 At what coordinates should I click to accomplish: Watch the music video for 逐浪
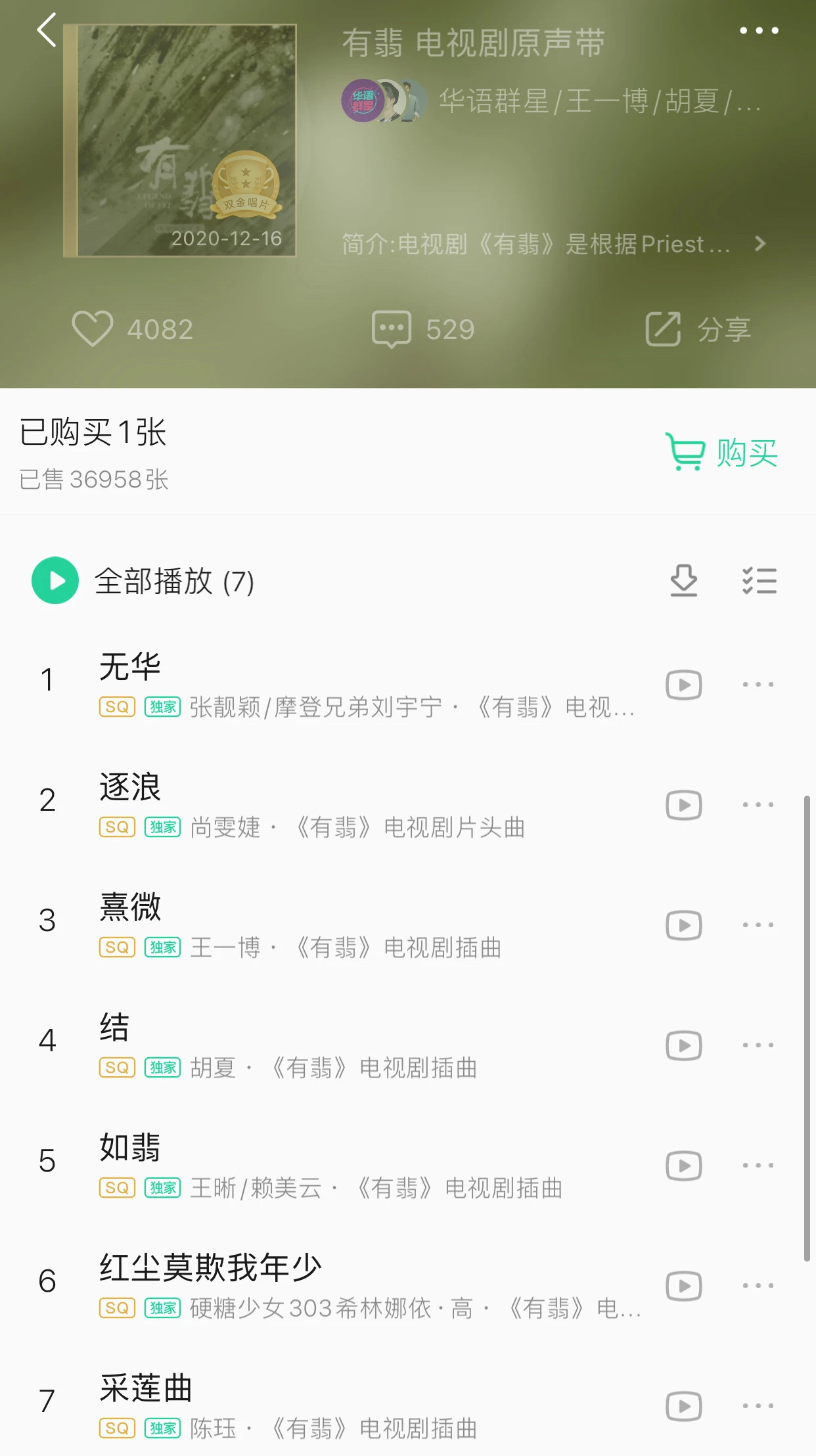pyautogui.click(x=683, y=805)
